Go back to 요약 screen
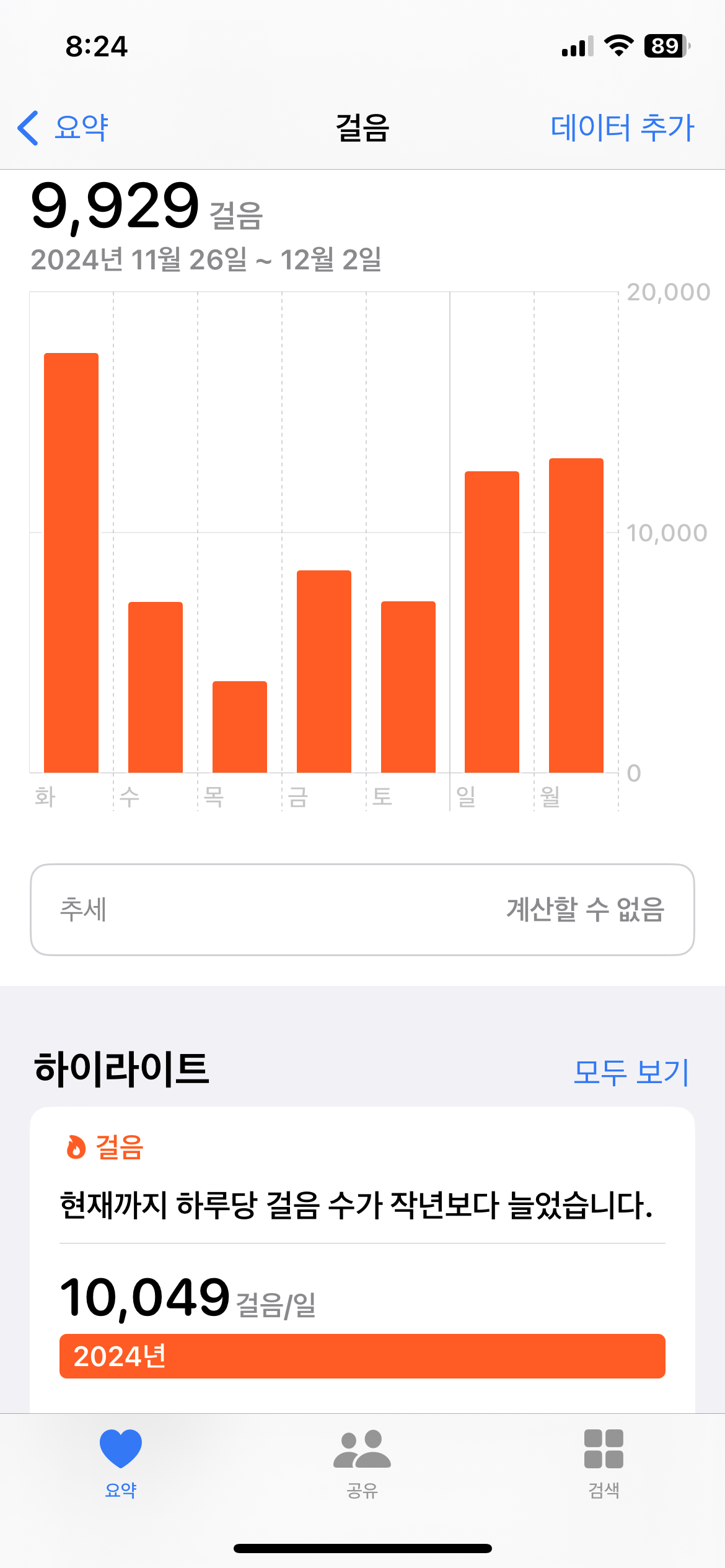 coord(63,128)
